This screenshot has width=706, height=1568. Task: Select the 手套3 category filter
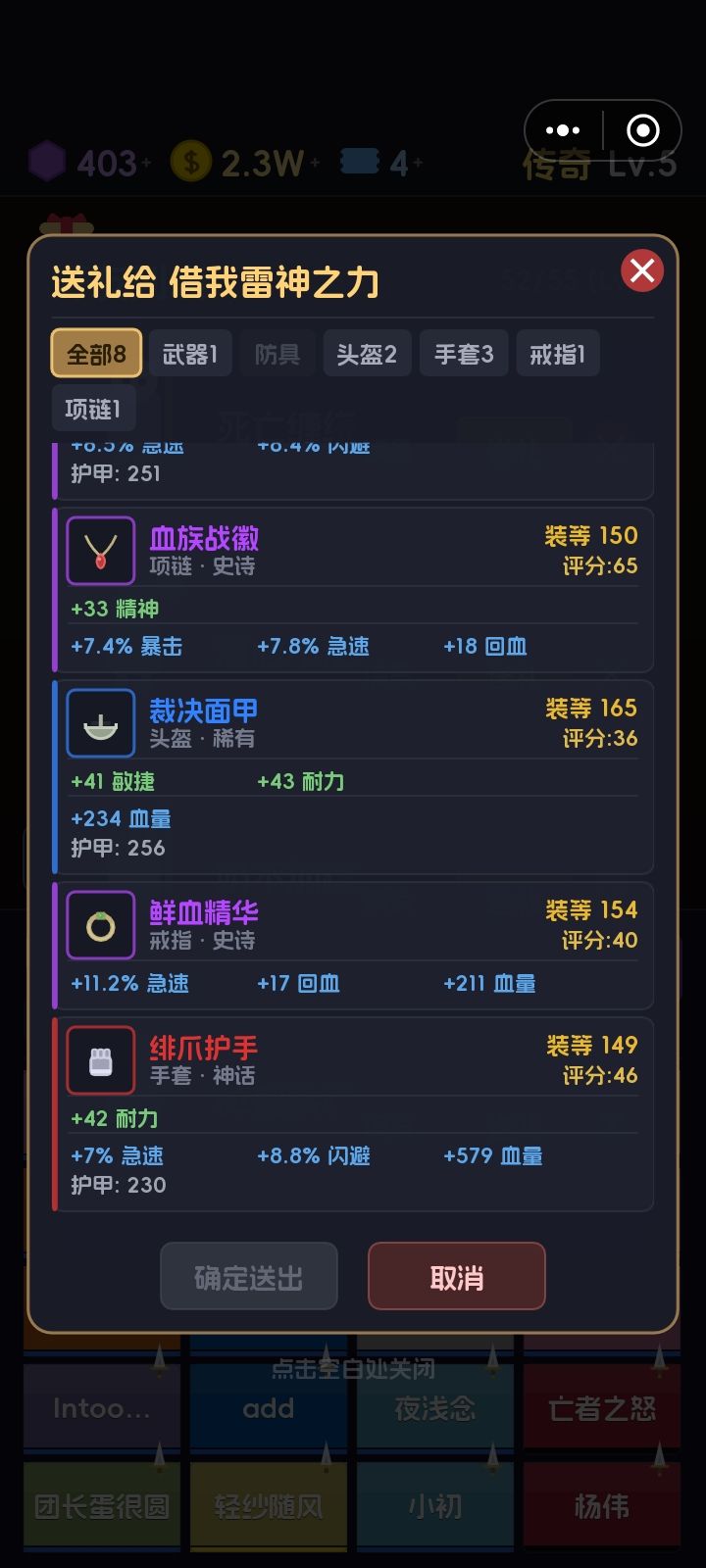coord(464,353)
